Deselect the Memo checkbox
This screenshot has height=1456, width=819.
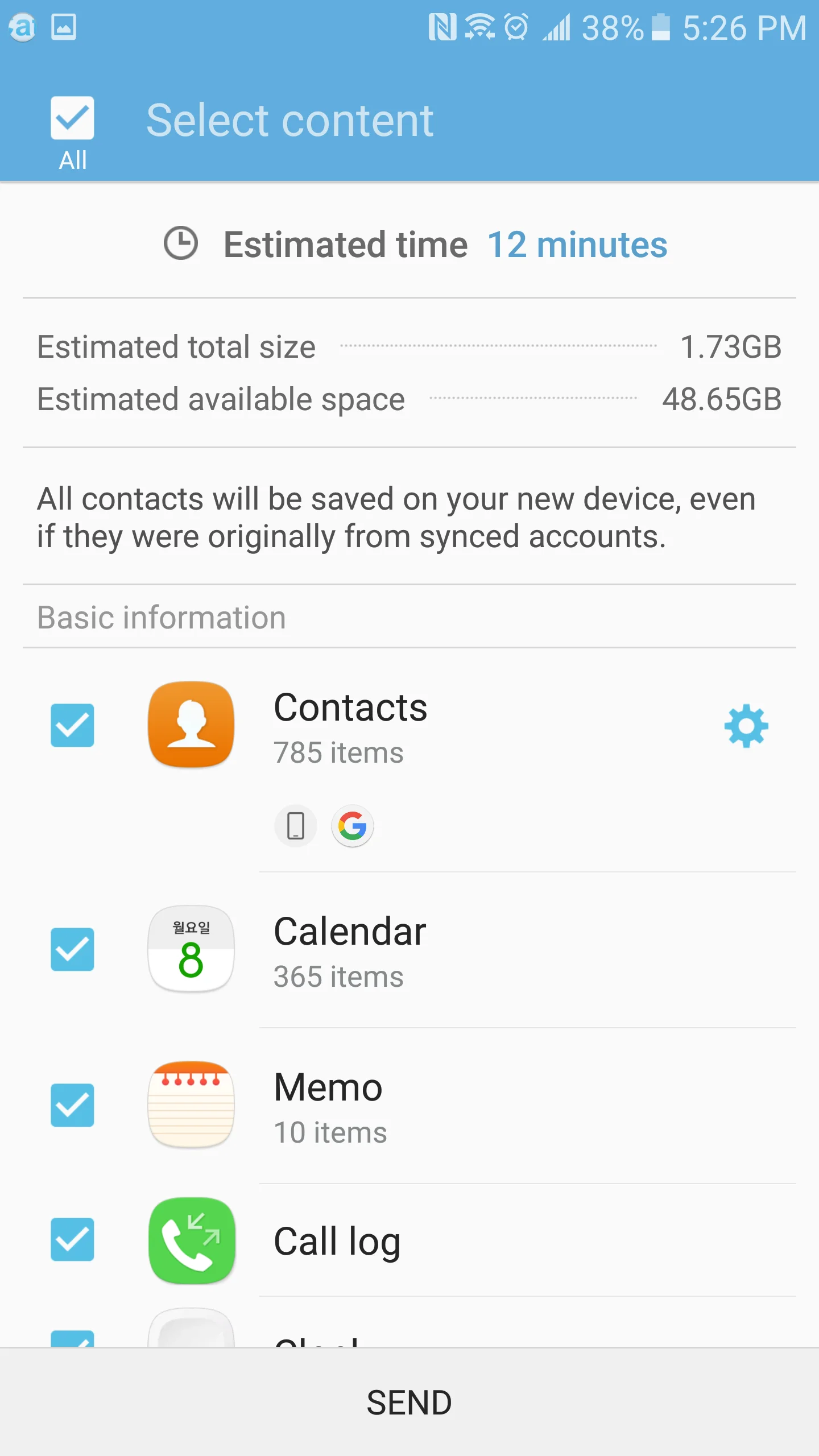[72, 1105]
